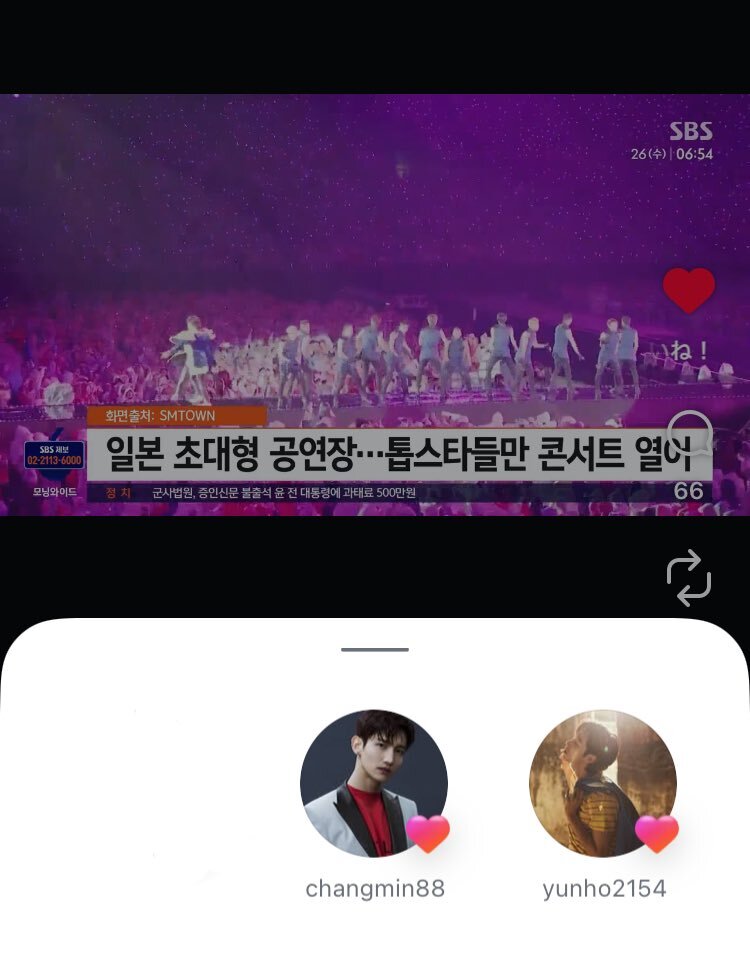Open yunho2154's profile
The width and height of the screenshot is (750, 972).
coord(603,784)
